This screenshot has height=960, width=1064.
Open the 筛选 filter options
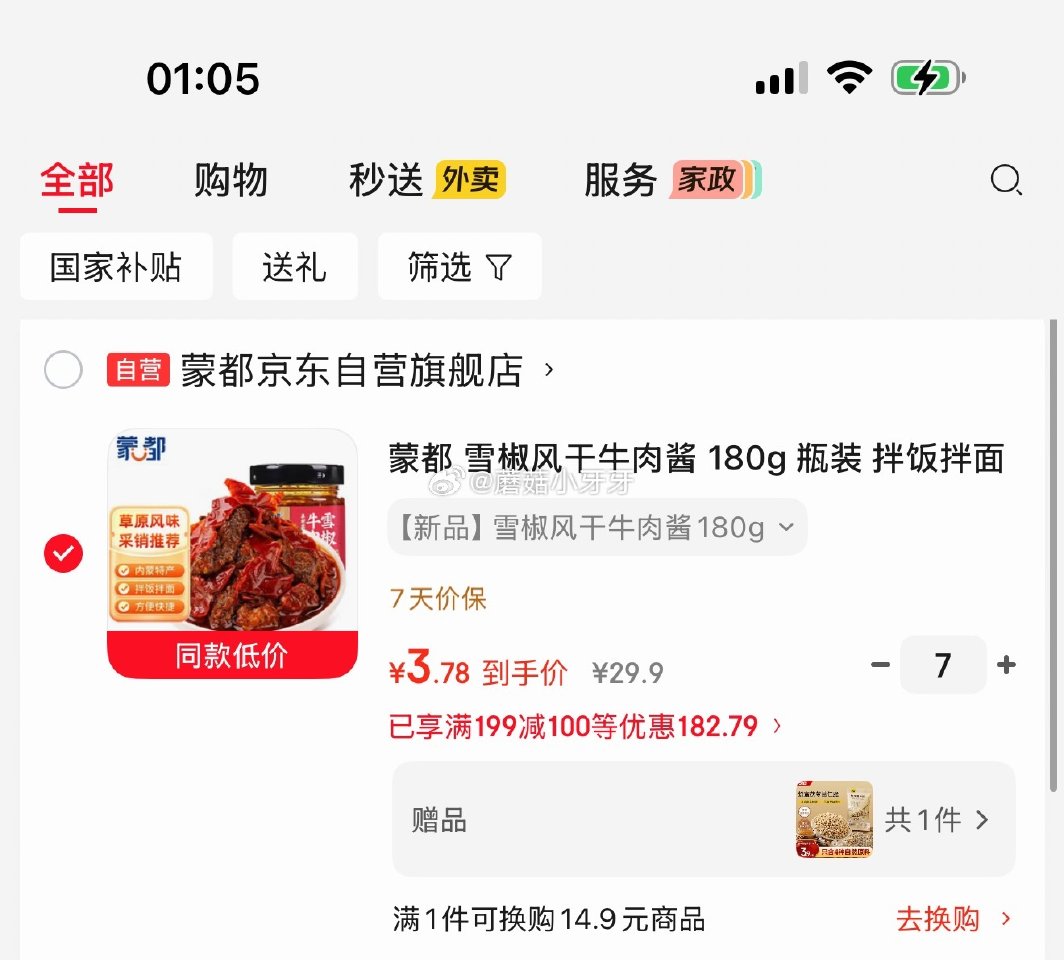459,267
